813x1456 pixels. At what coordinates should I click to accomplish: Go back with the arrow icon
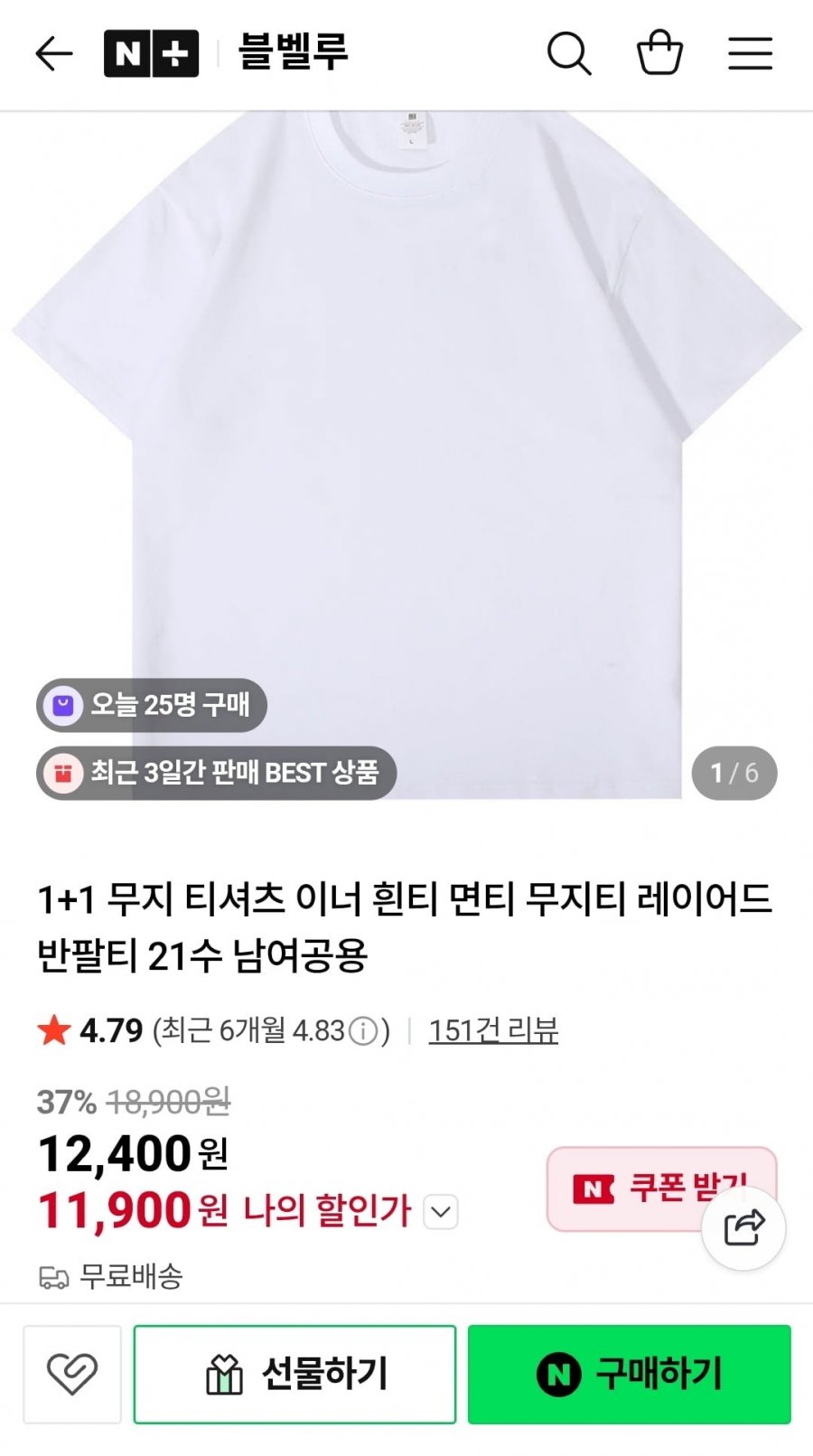53,54
